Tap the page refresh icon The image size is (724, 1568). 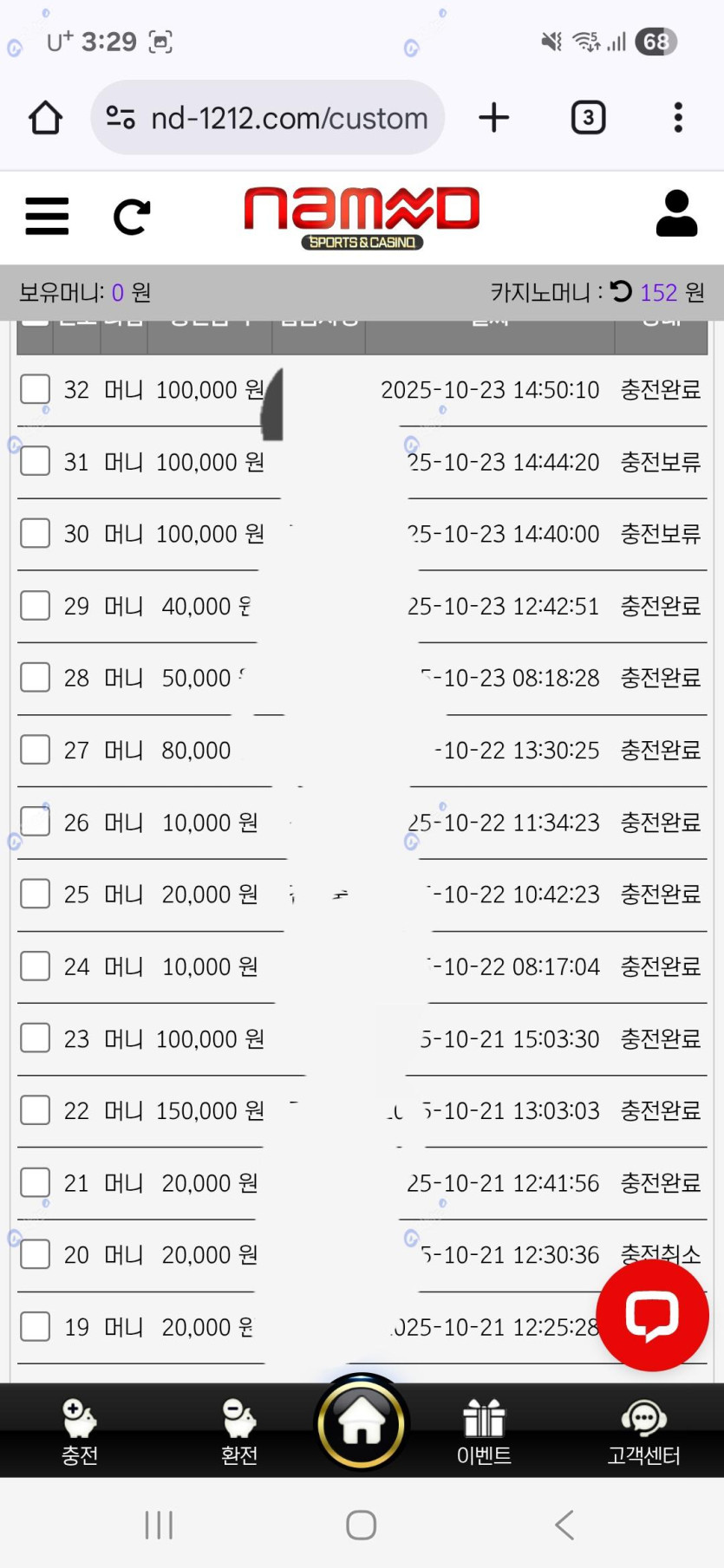(x=132, y=216)
